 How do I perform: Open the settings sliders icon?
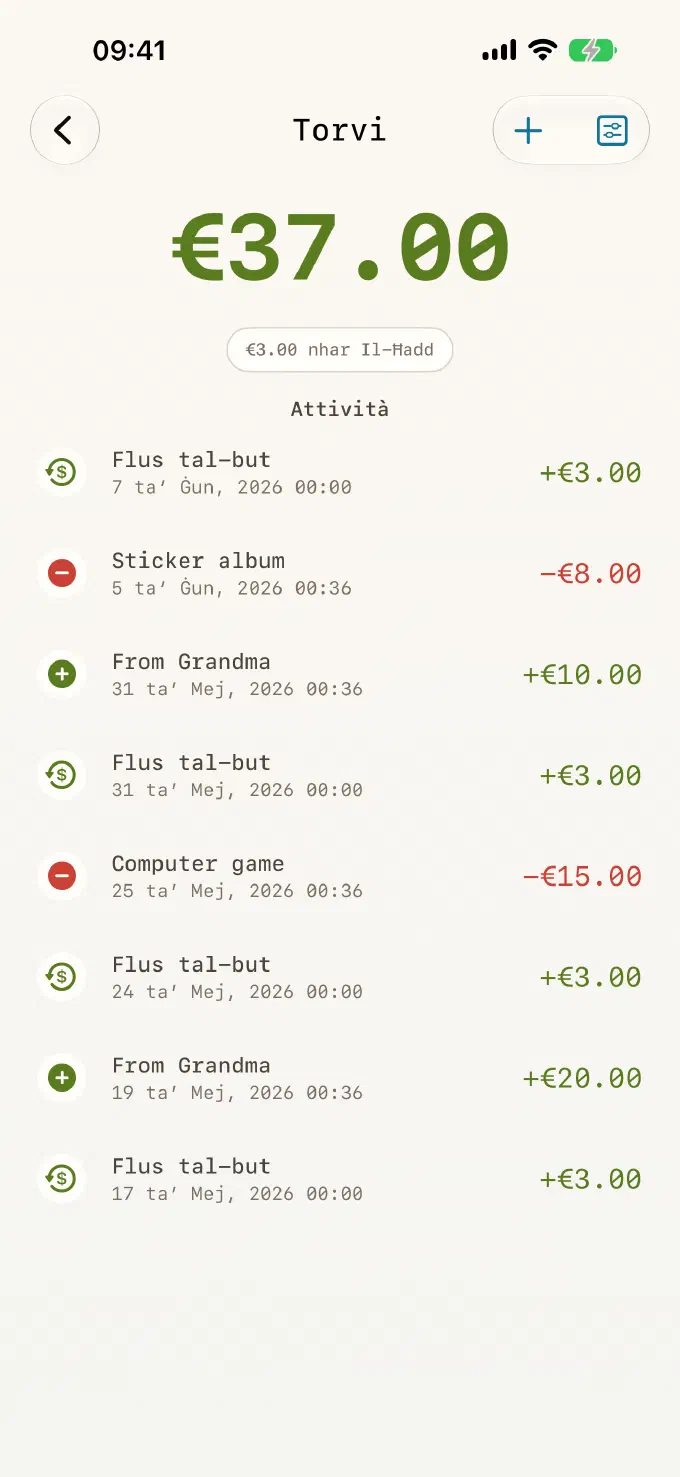point(612,130)
